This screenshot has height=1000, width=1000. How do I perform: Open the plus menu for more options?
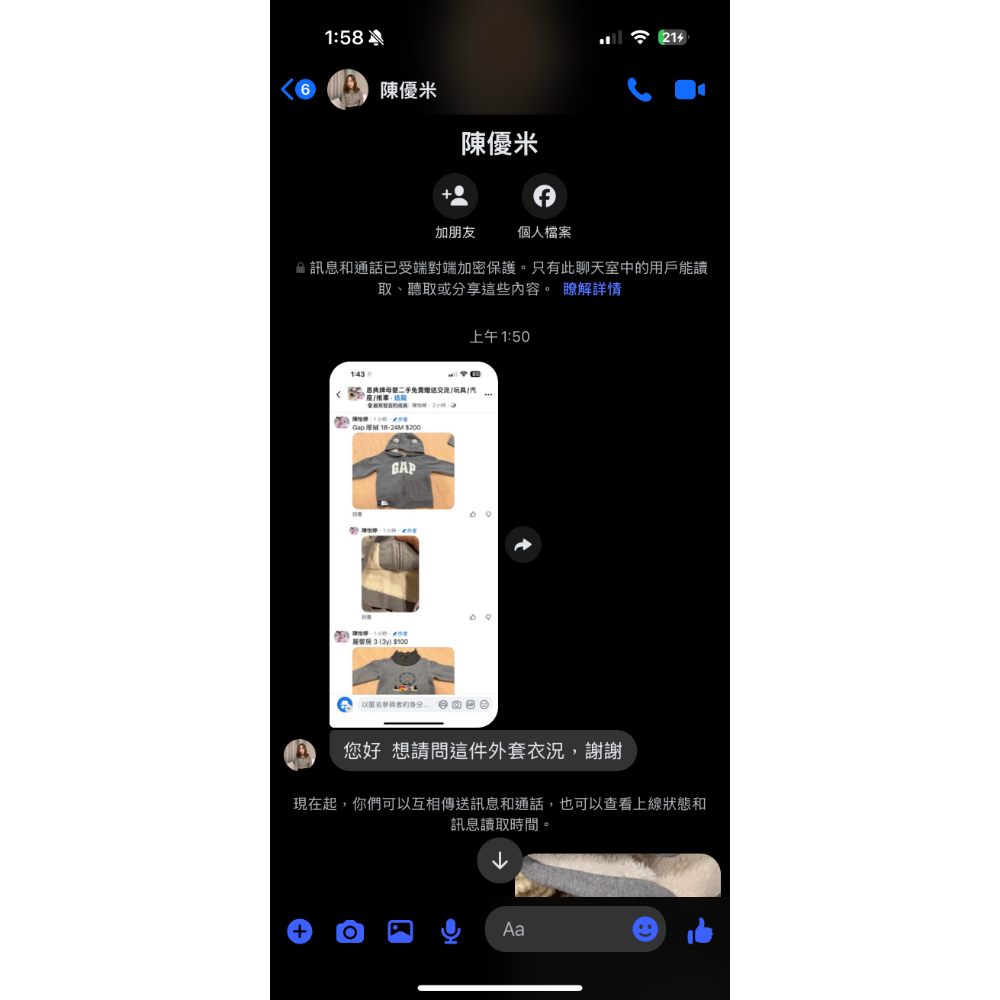click(299, 931)
